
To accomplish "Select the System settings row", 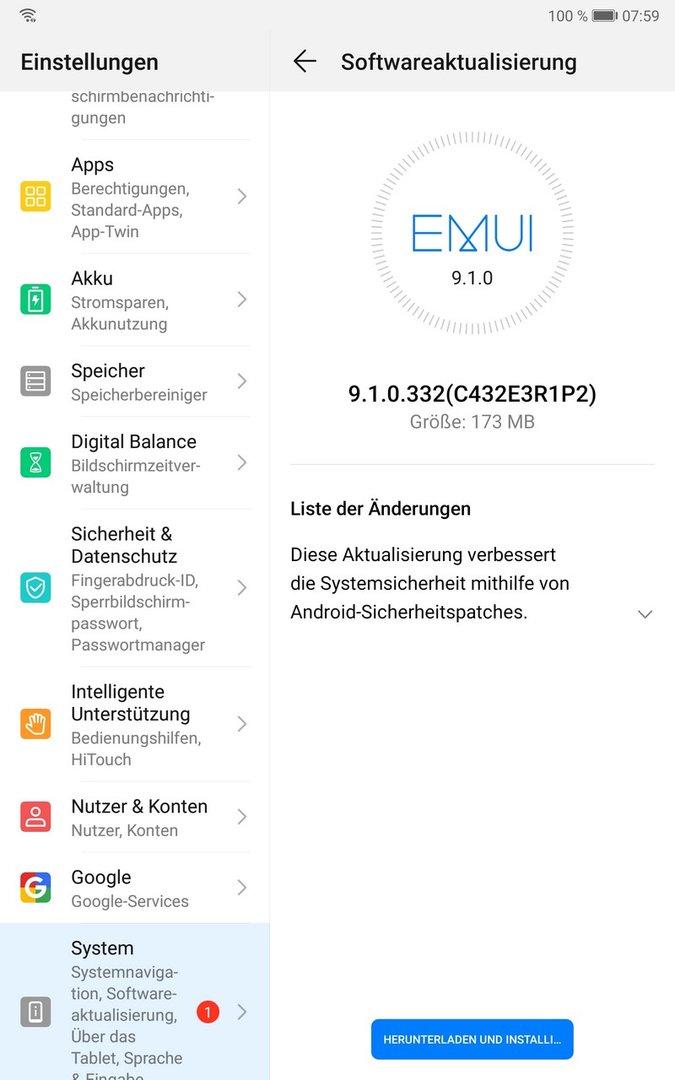I will tap(135, 1002).
